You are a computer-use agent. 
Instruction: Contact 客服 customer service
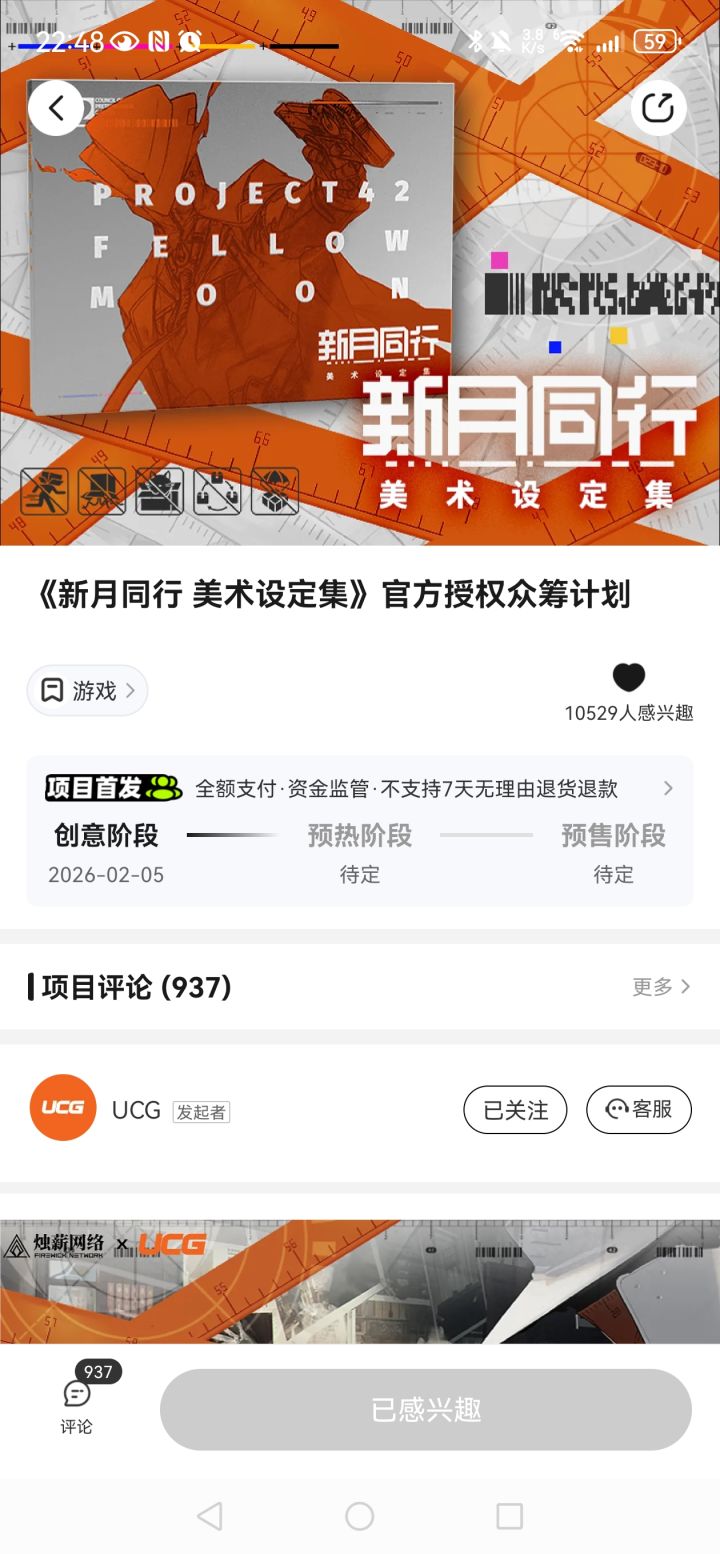[x=638, y=1110]
